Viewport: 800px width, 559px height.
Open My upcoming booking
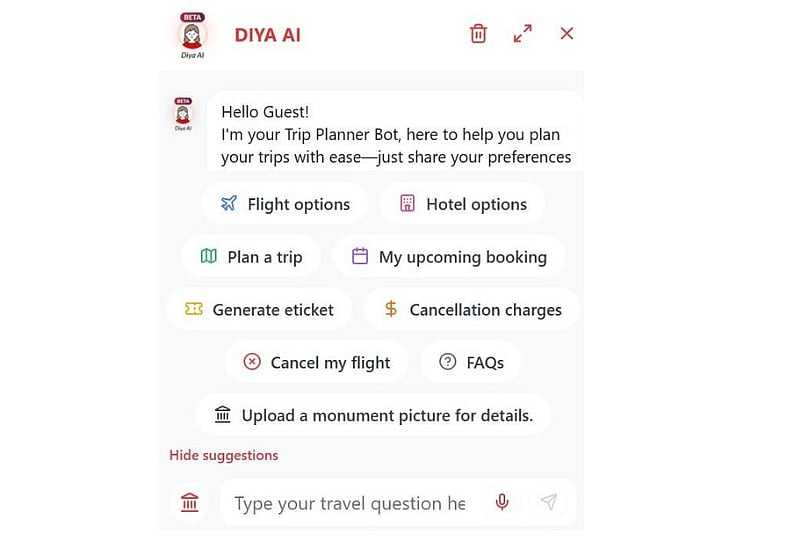coord(449,257)
